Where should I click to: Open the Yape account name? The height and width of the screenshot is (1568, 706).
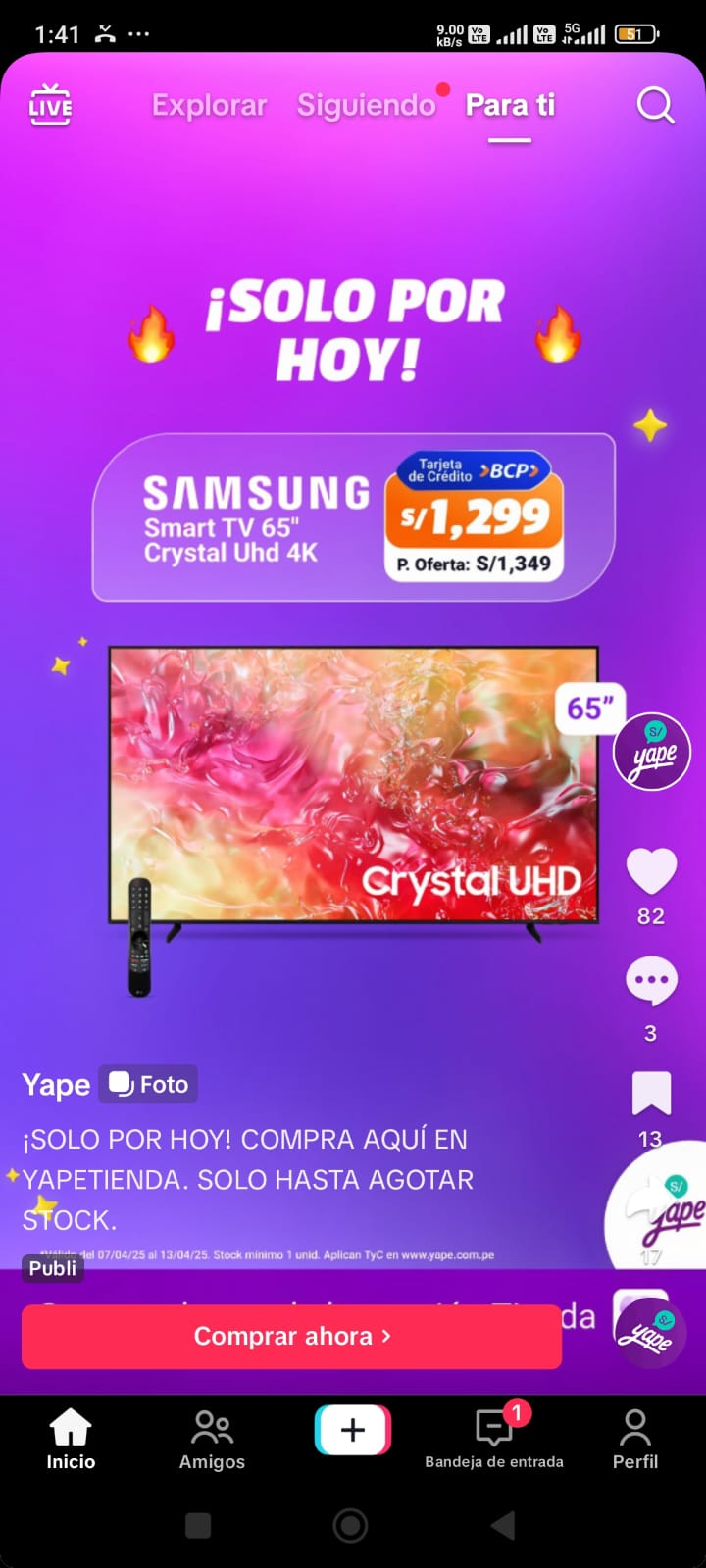(x=56, y=1085)
